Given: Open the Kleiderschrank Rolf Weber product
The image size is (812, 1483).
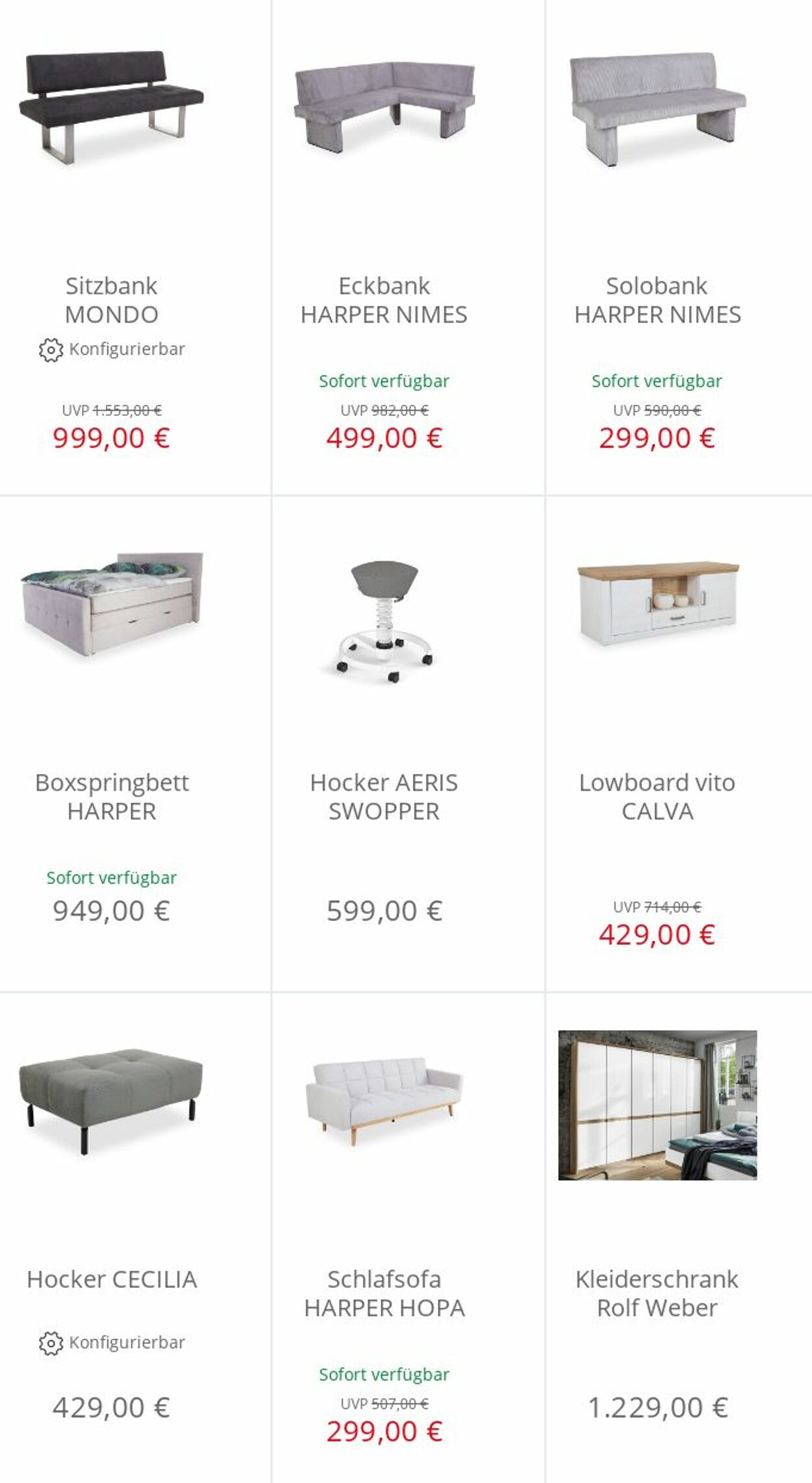Looking at the screenshot, I should (679, 1238).
